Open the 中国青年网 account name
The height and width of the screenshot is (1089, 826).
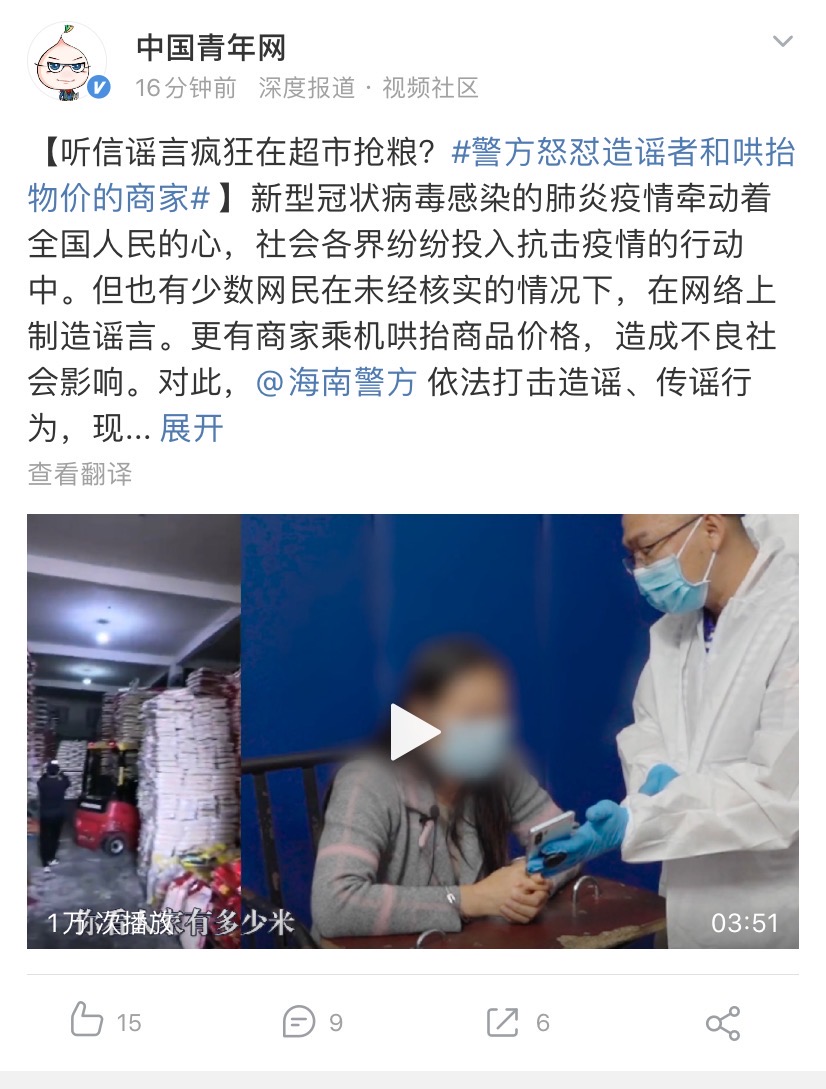coord(211,47)
